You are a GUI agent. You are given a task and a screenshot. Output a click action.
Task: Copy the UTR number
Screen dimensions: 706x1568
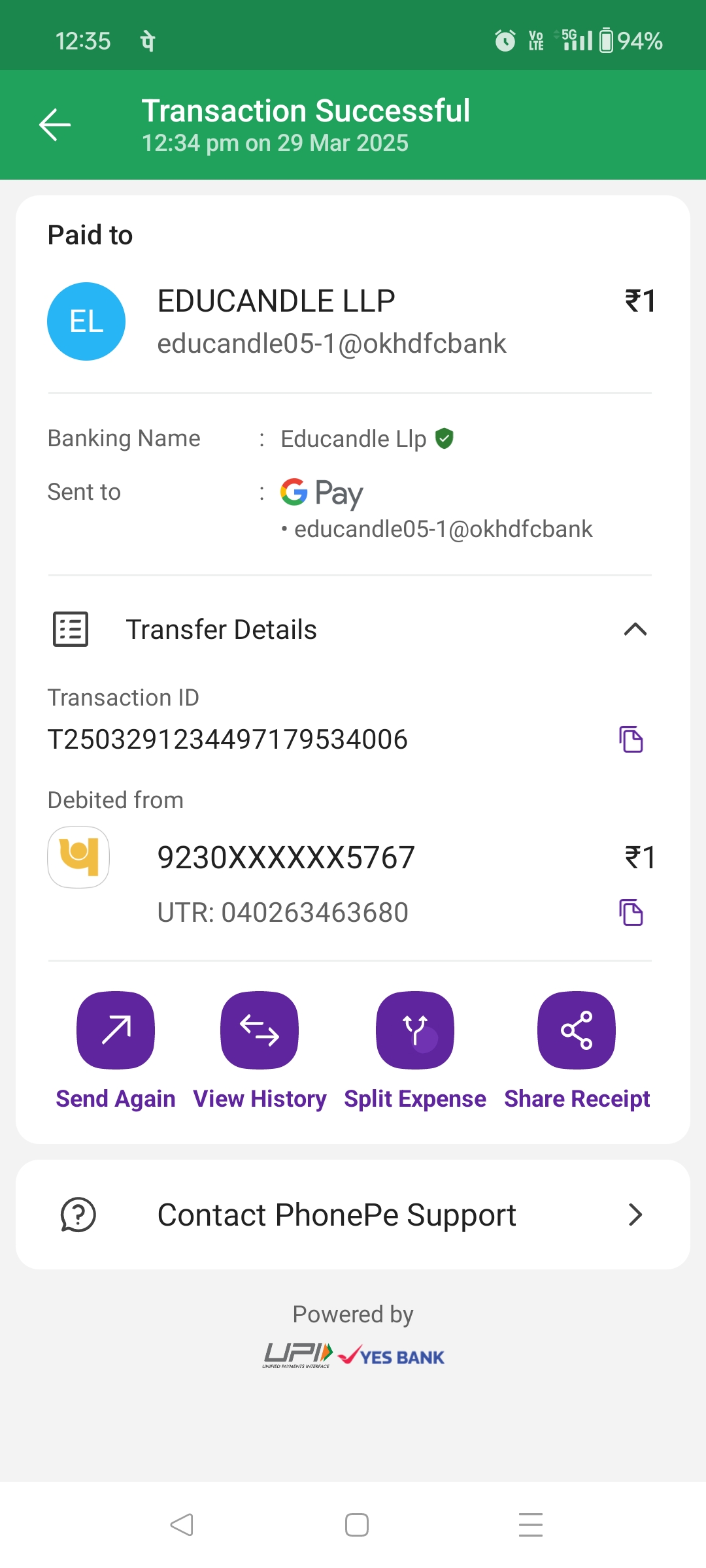631,913
